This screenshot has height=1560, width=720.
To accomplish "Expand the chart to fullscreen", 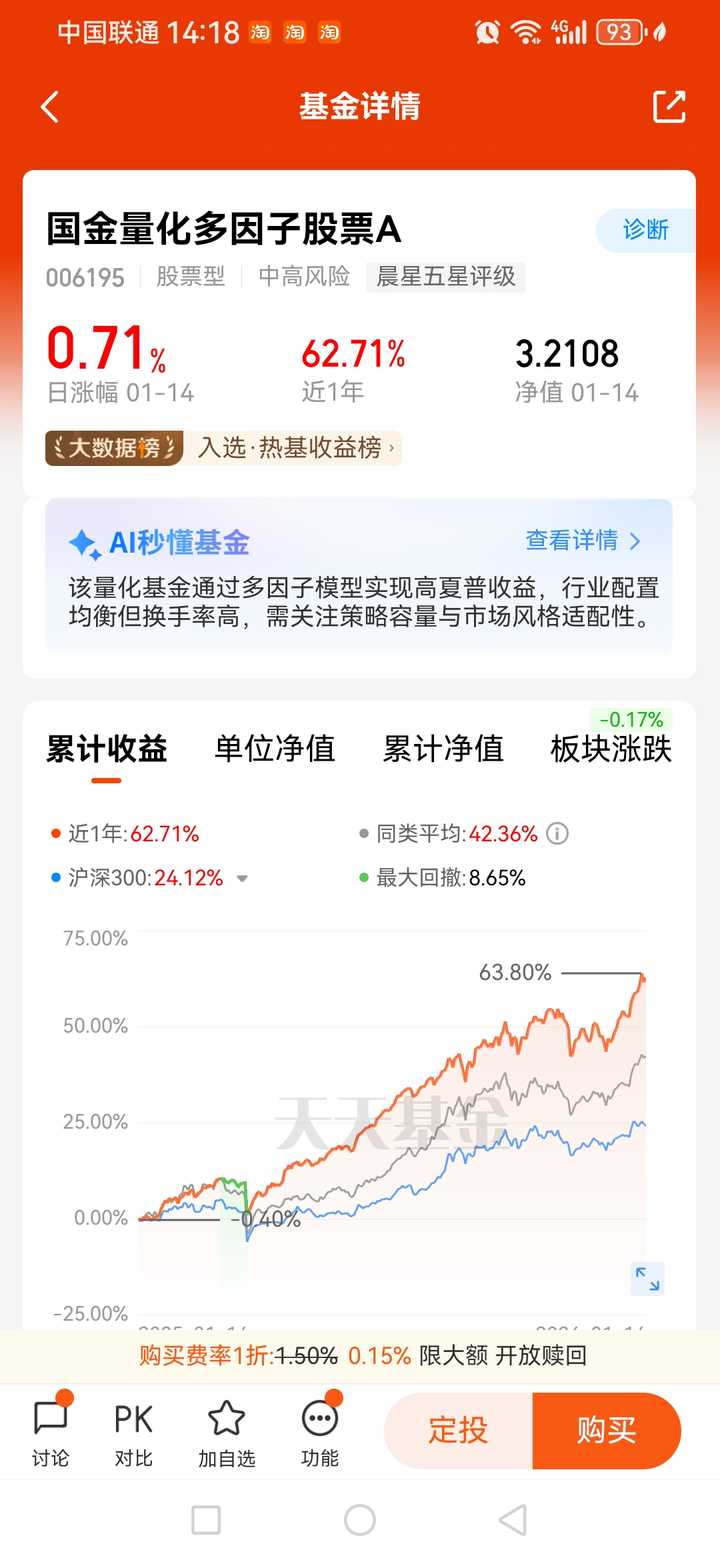I will pyautogui.click(x=647, y=1278).
